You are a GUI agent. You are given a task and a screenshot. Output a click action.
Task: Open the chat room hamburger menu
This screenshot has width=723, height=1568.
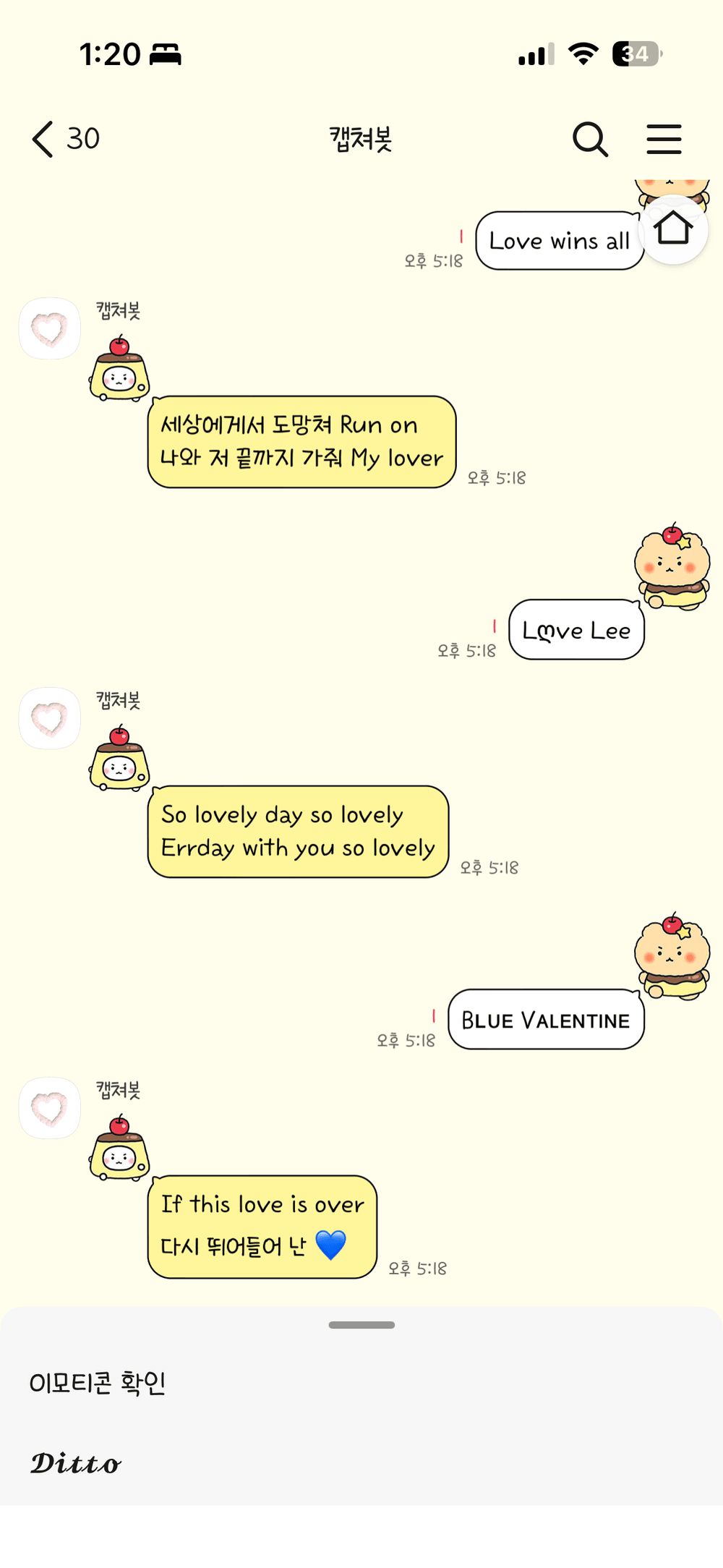click(664, 139)
